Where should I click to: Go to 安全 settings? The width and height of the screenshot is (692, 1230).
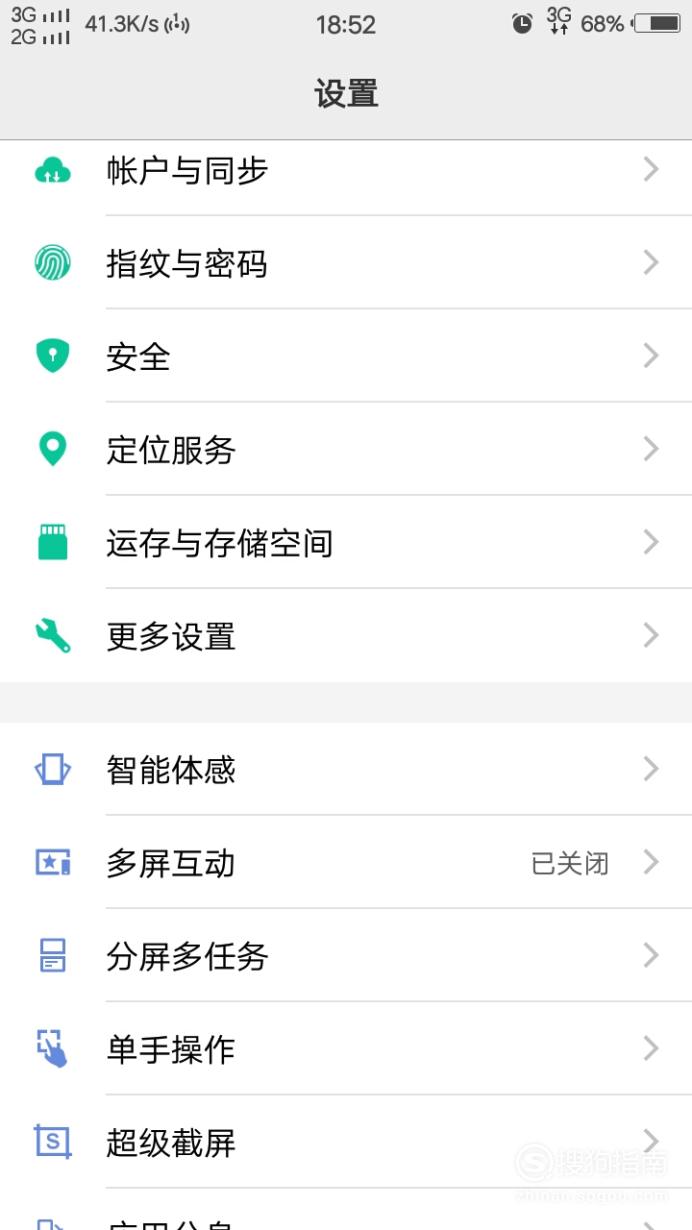click(x=346, y=356)
